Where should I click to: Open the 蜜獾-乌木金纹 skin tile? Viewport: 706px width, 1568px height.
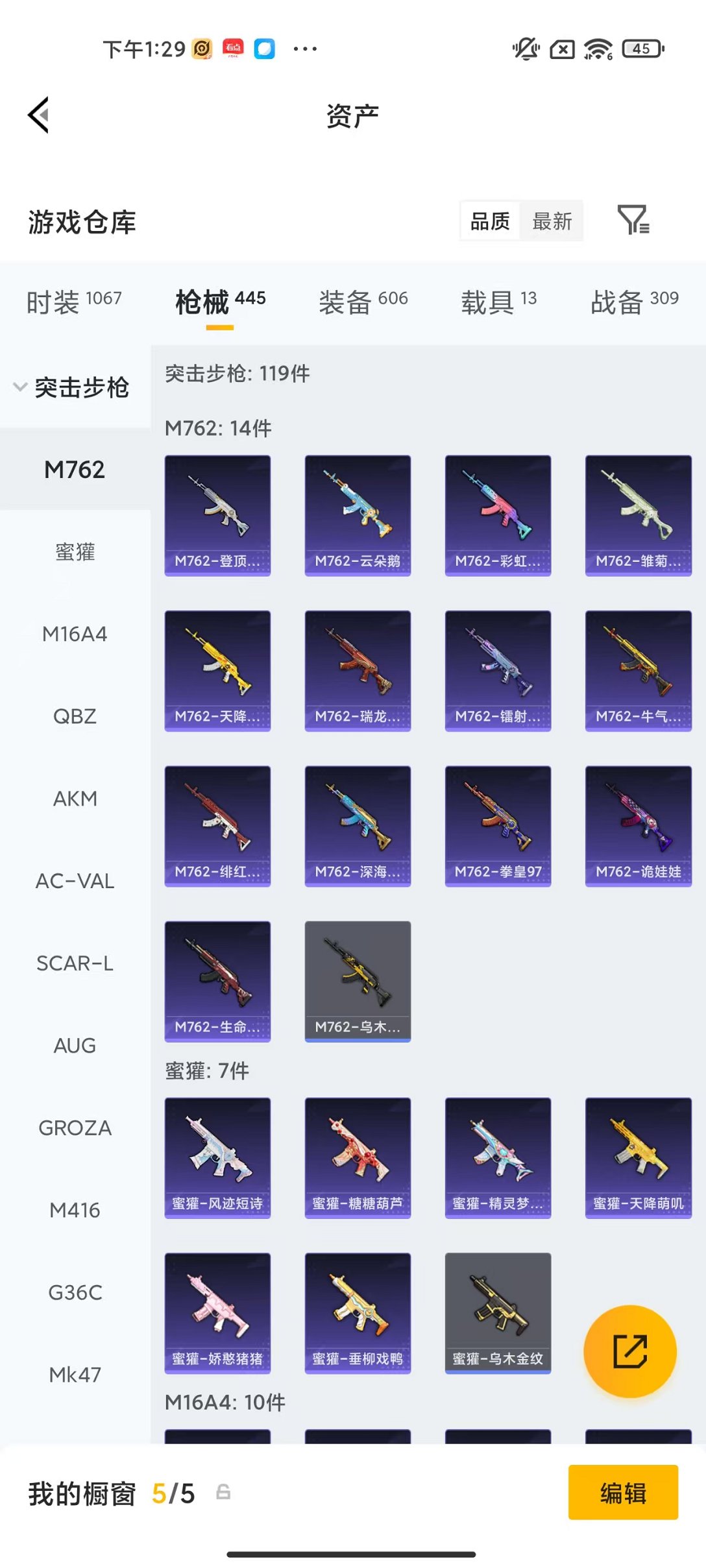498,1312
